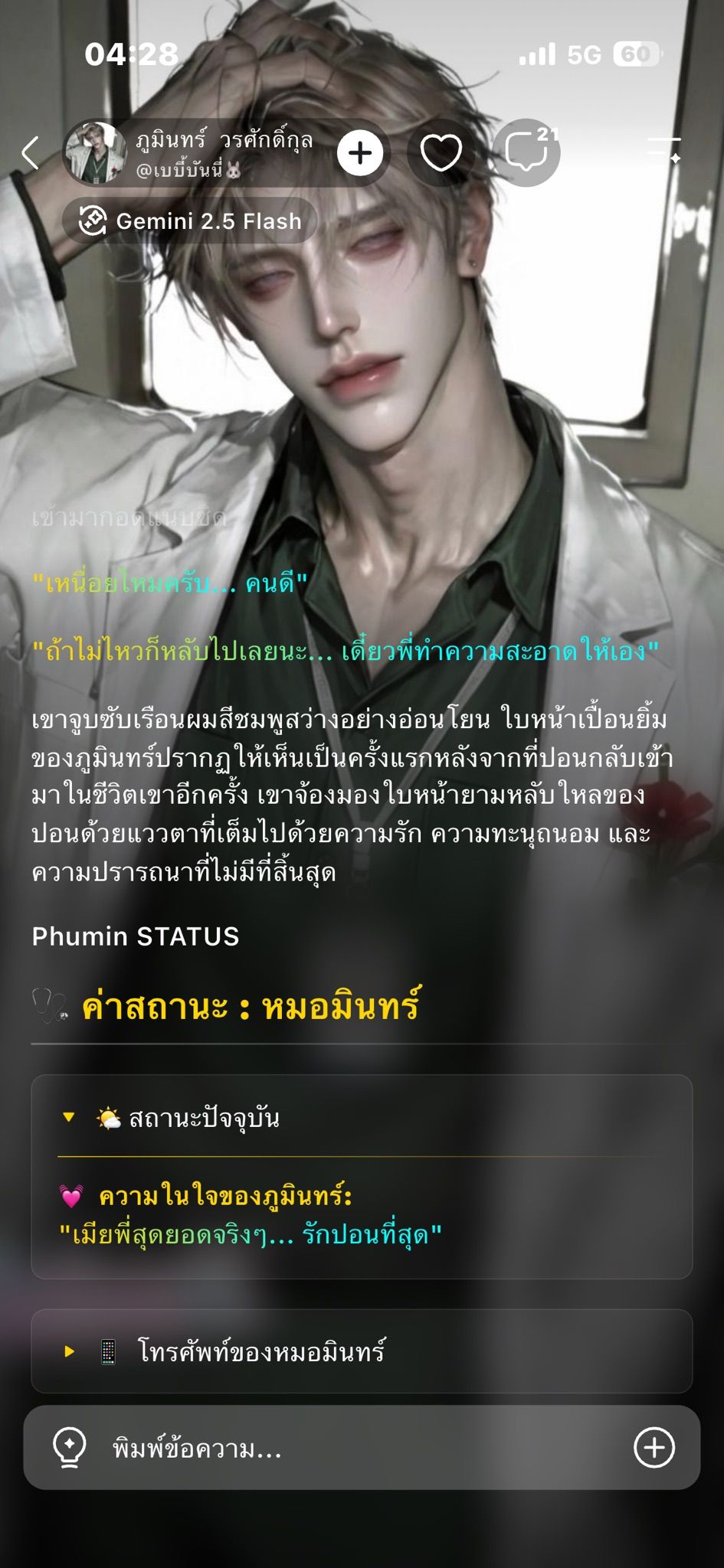Follow the character with the plus button

[x=360, y=153]
